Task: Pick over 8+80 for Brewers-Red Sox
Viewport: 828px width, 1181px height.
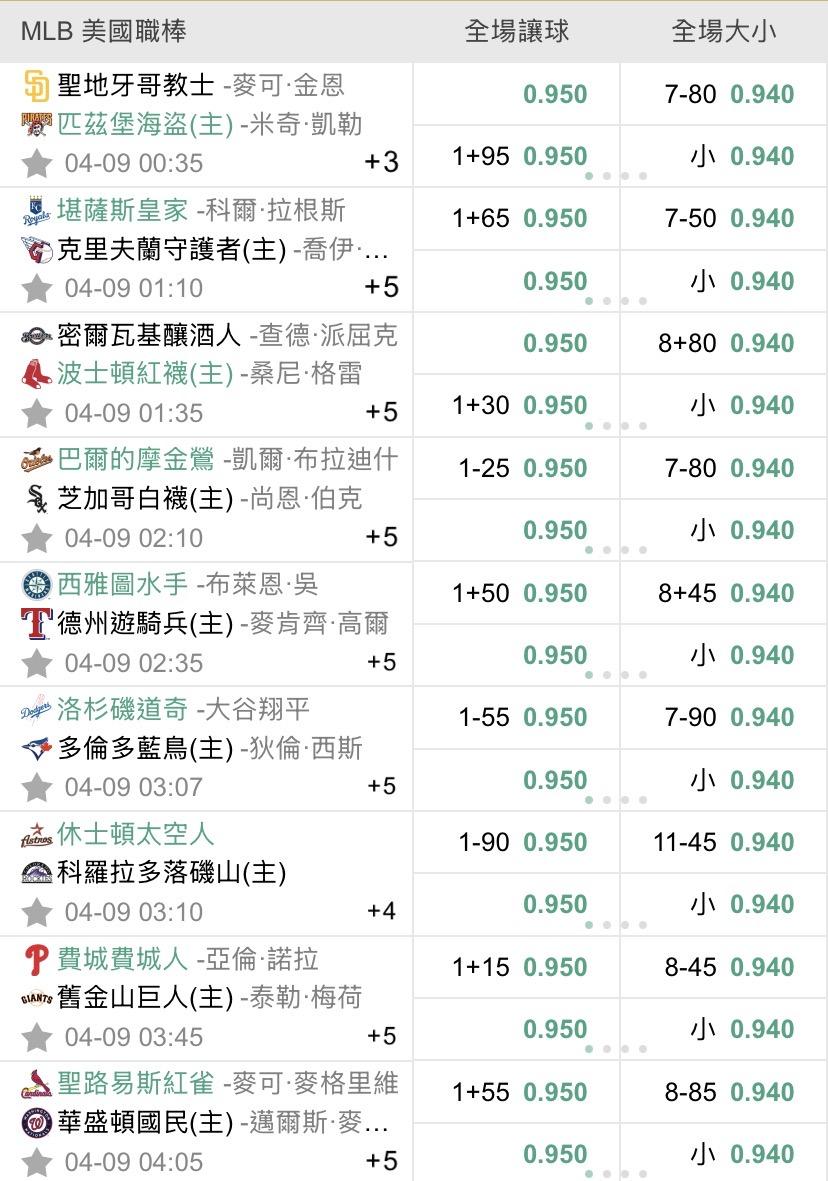Action: click(x=724, y=343)
